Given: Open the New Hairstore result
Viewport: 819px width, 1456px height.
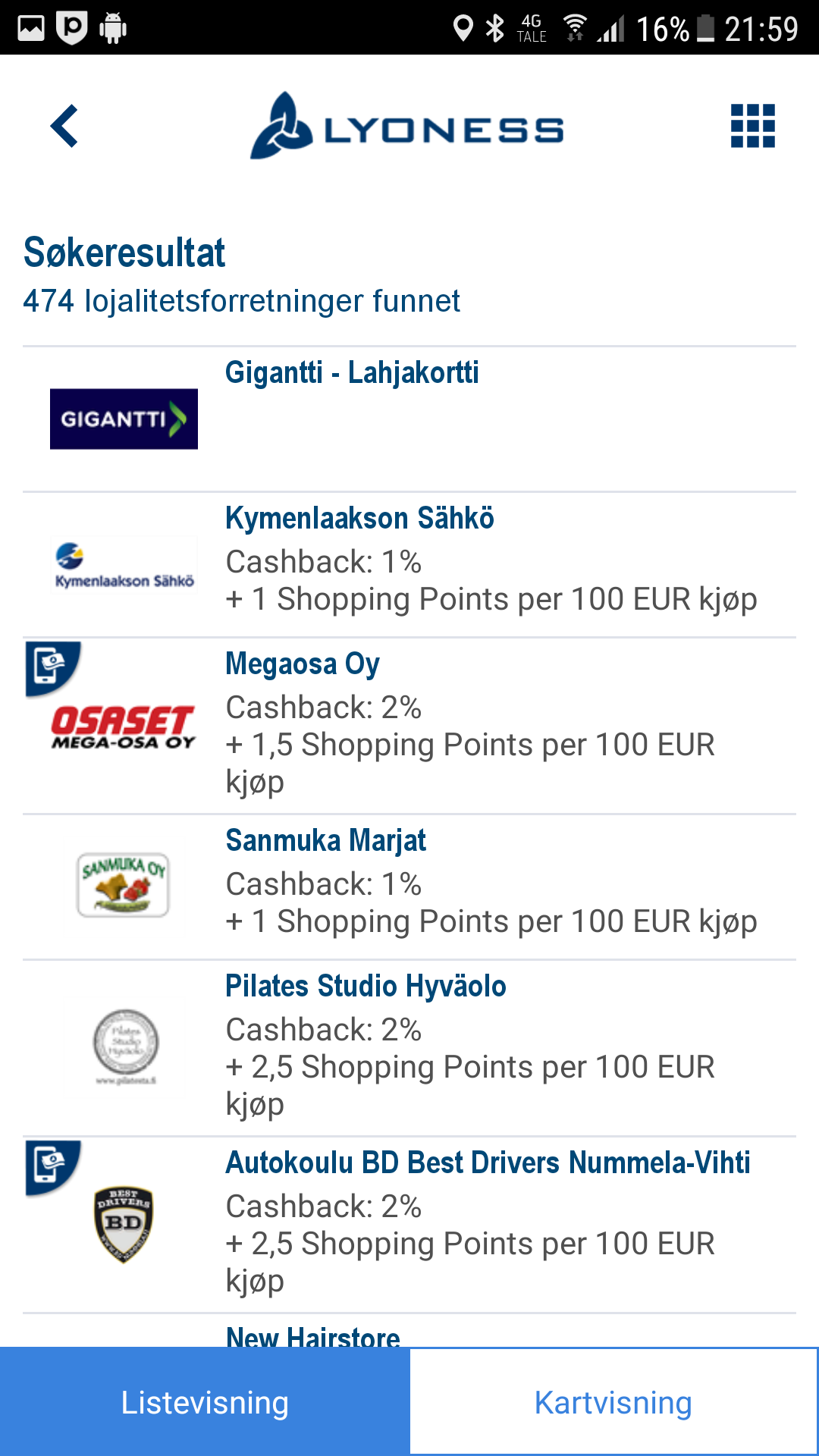Looking at the screenshot, I should [312, 1336].
